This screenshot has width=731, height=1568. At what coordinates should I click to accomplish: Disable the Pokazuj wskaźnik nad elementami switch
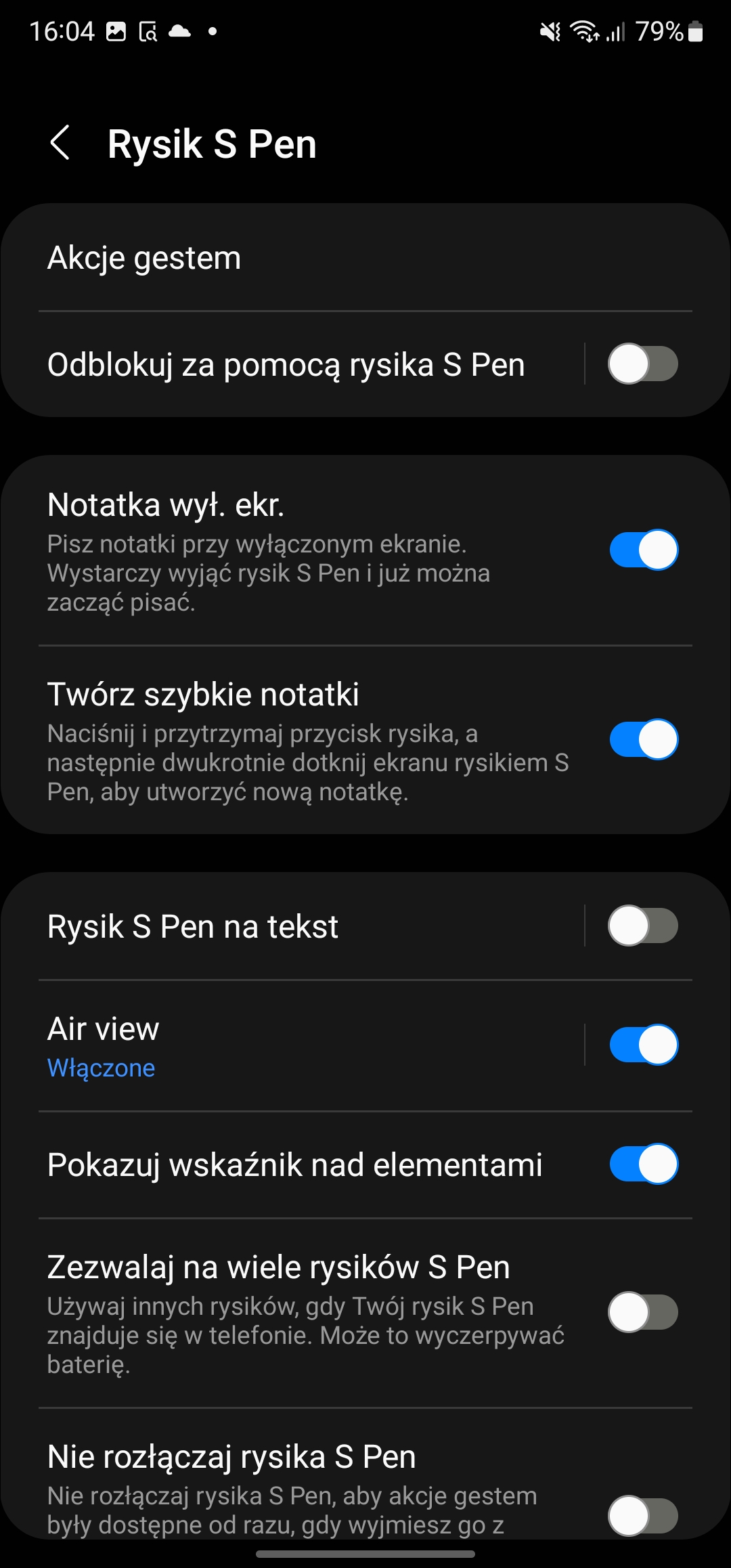[x=643, y=1164]
